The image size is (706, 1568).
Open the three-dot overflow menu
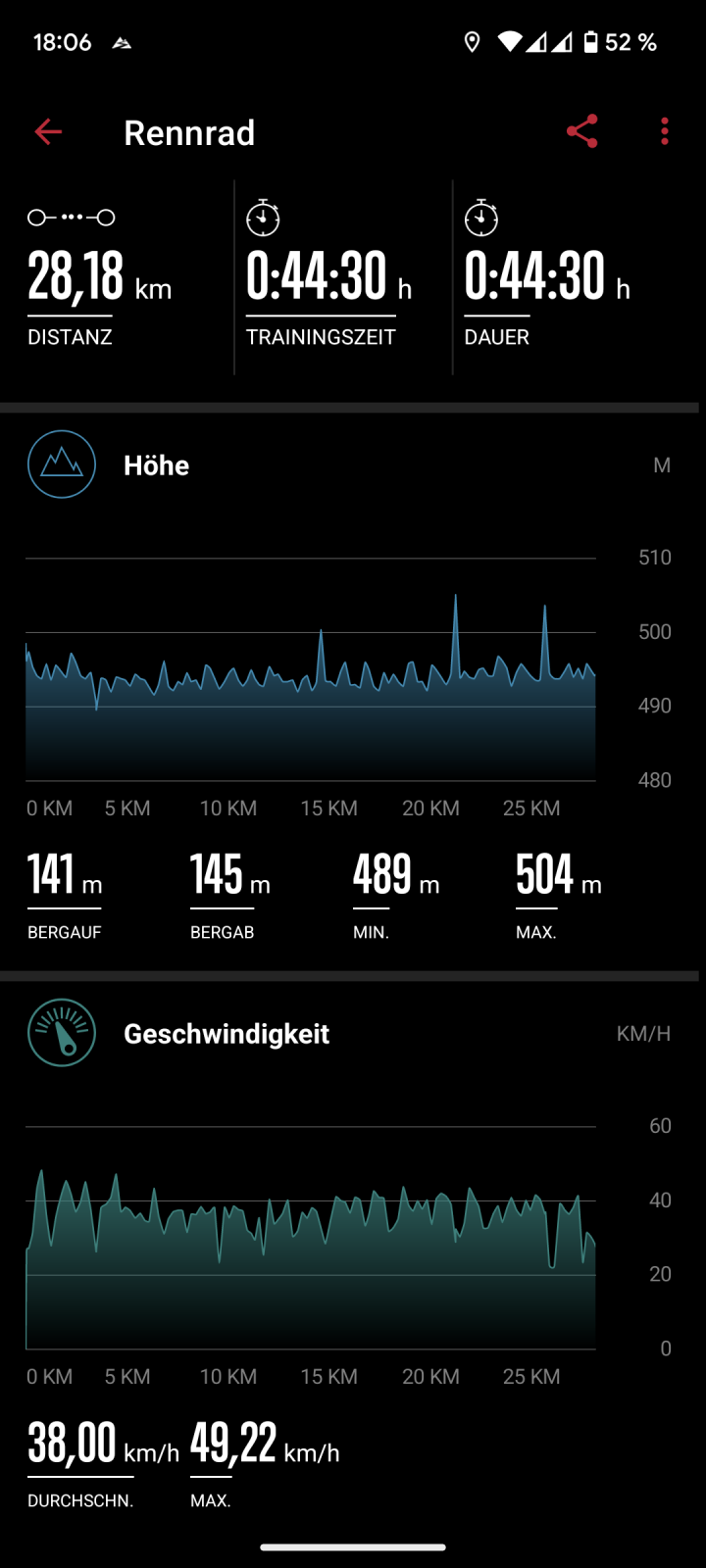tap(665, 132)
